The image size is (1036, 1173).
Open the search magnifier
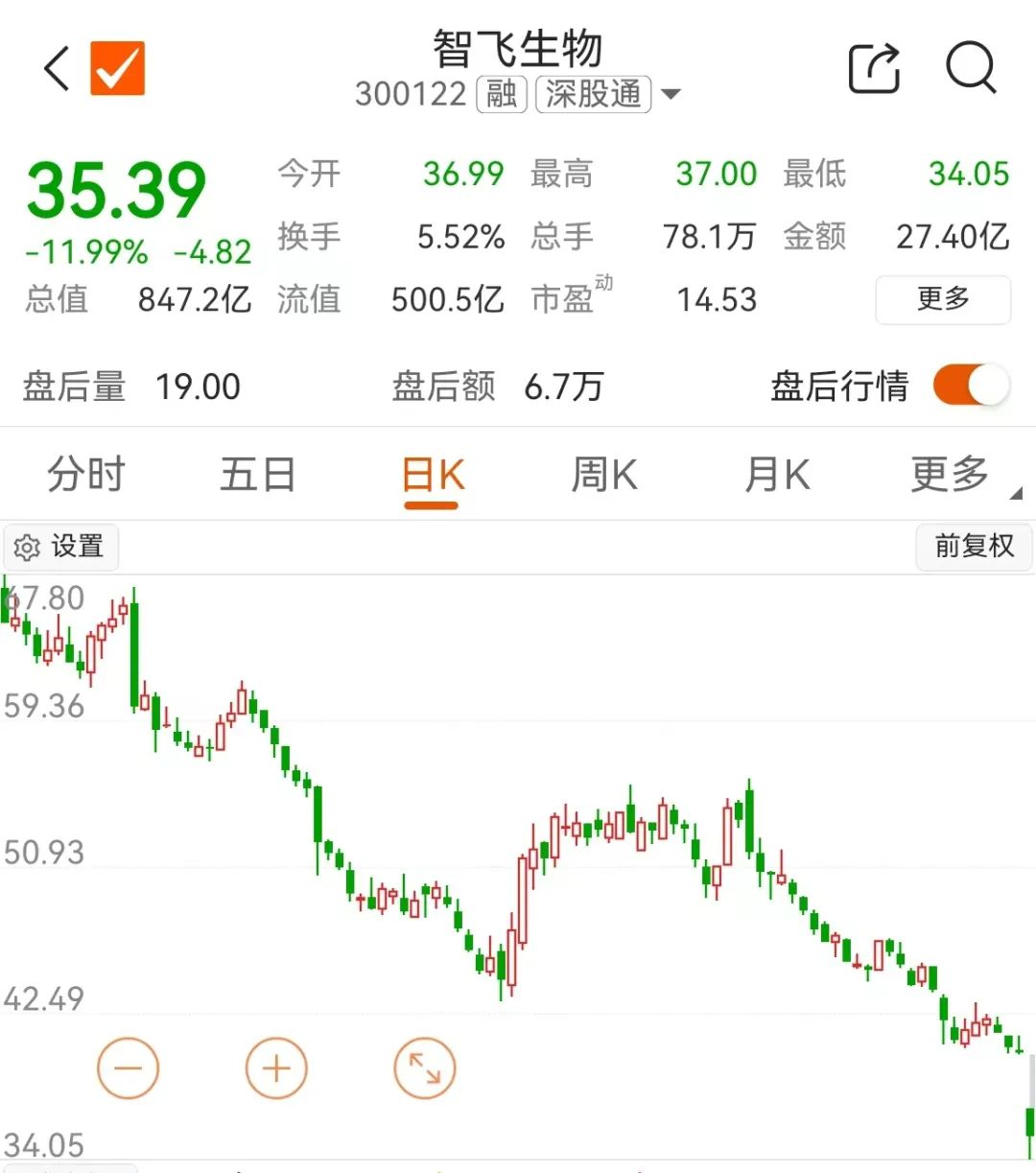(x=971, y=69)
